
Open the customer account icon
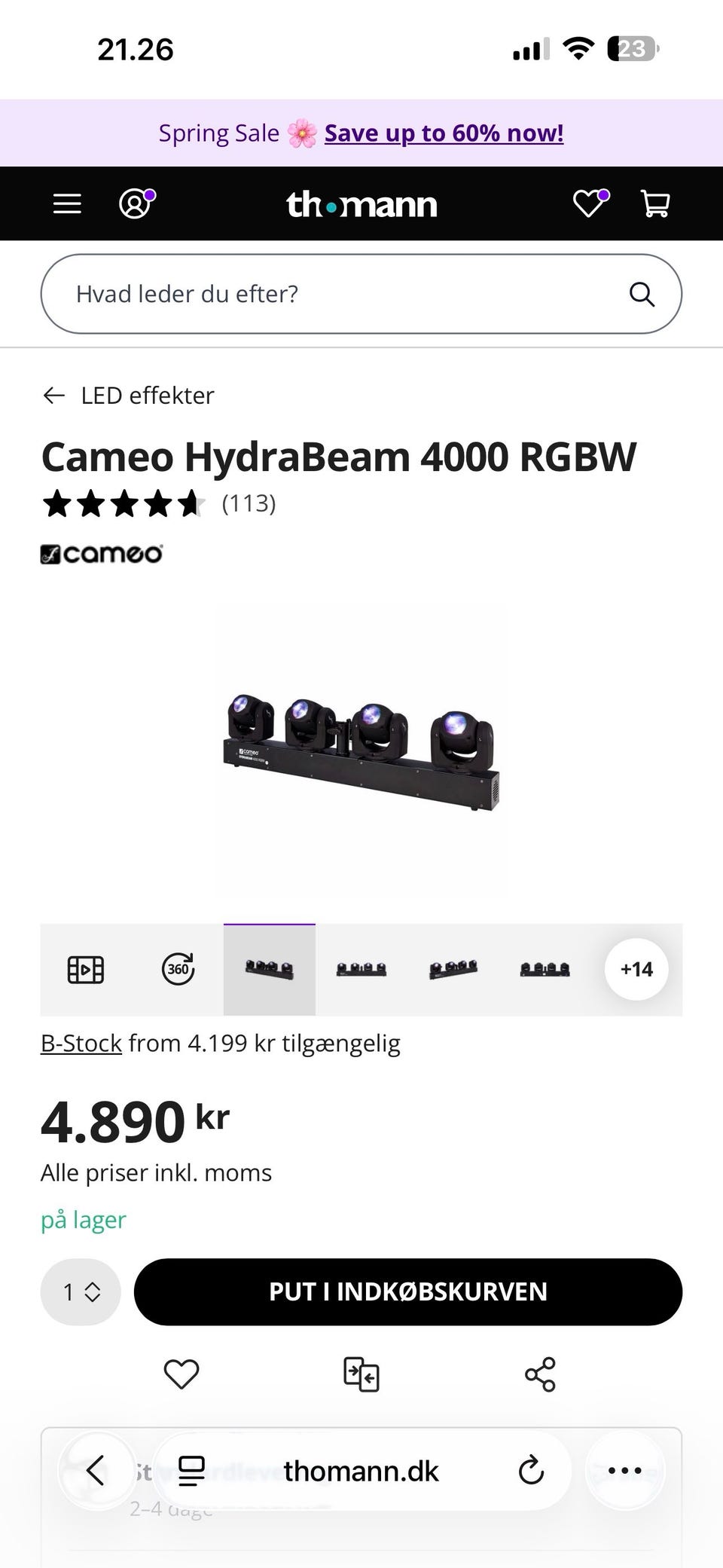[x=136, y=203]
